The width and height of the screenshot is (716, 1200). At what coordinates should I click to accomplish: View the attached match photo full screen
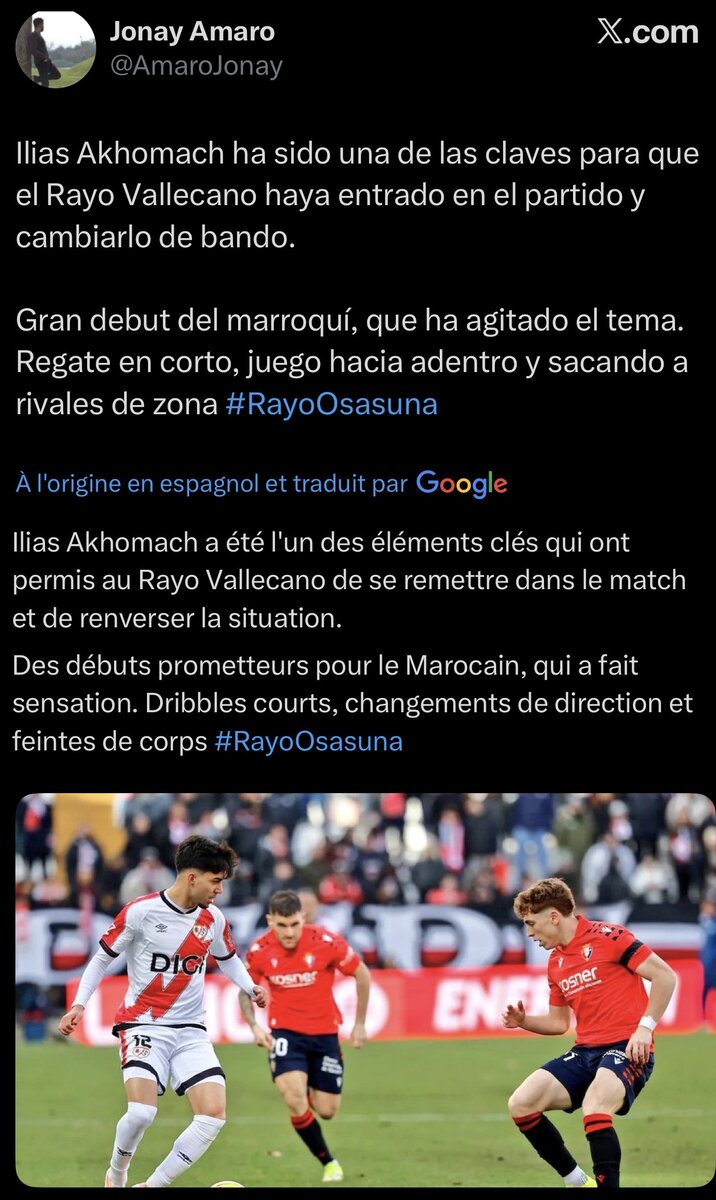coord(365,988)
